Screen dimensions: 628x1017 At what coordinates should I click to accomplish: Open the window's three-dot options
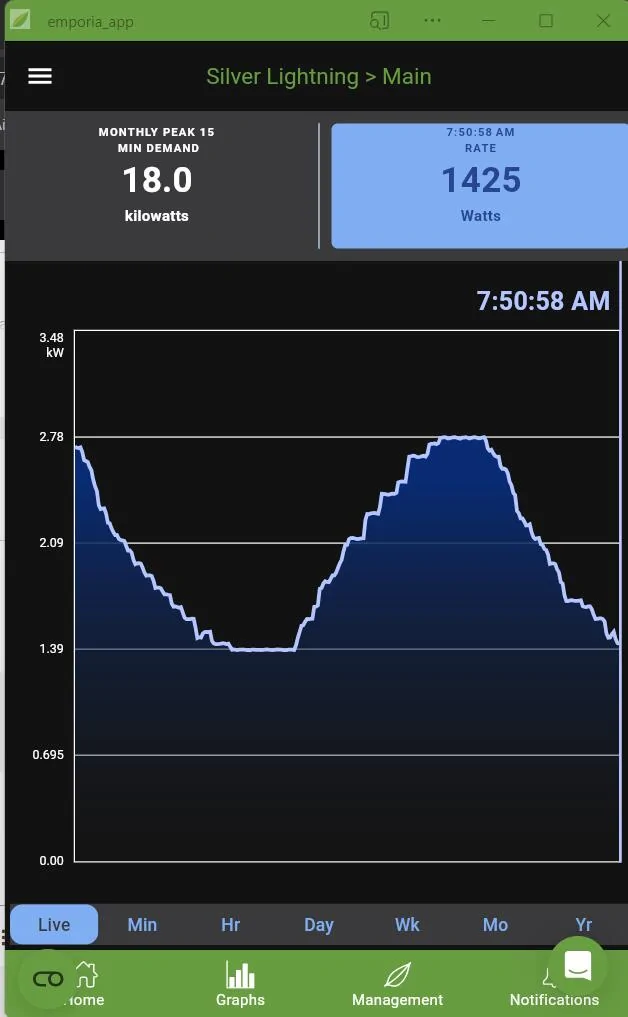(432, 21)
